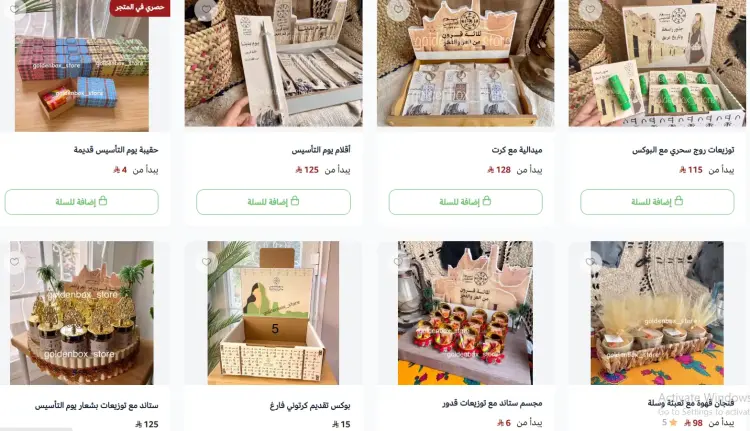This screenshot has width=750, height=431.
Task: Like the توزيعات روج سحري مع البوكس item
Action: [x=591, y=10]
